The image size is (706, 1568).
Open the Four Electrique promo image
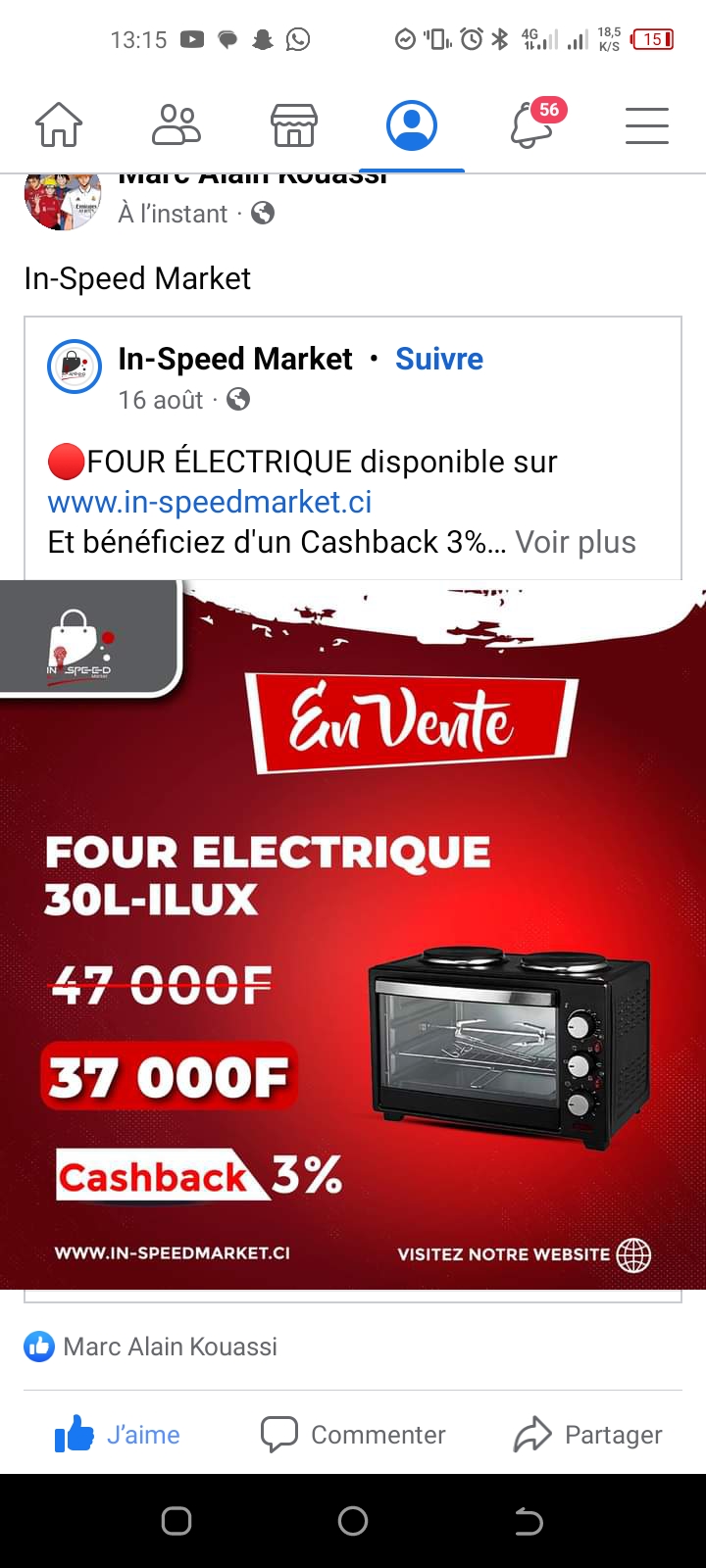(353, 934)
